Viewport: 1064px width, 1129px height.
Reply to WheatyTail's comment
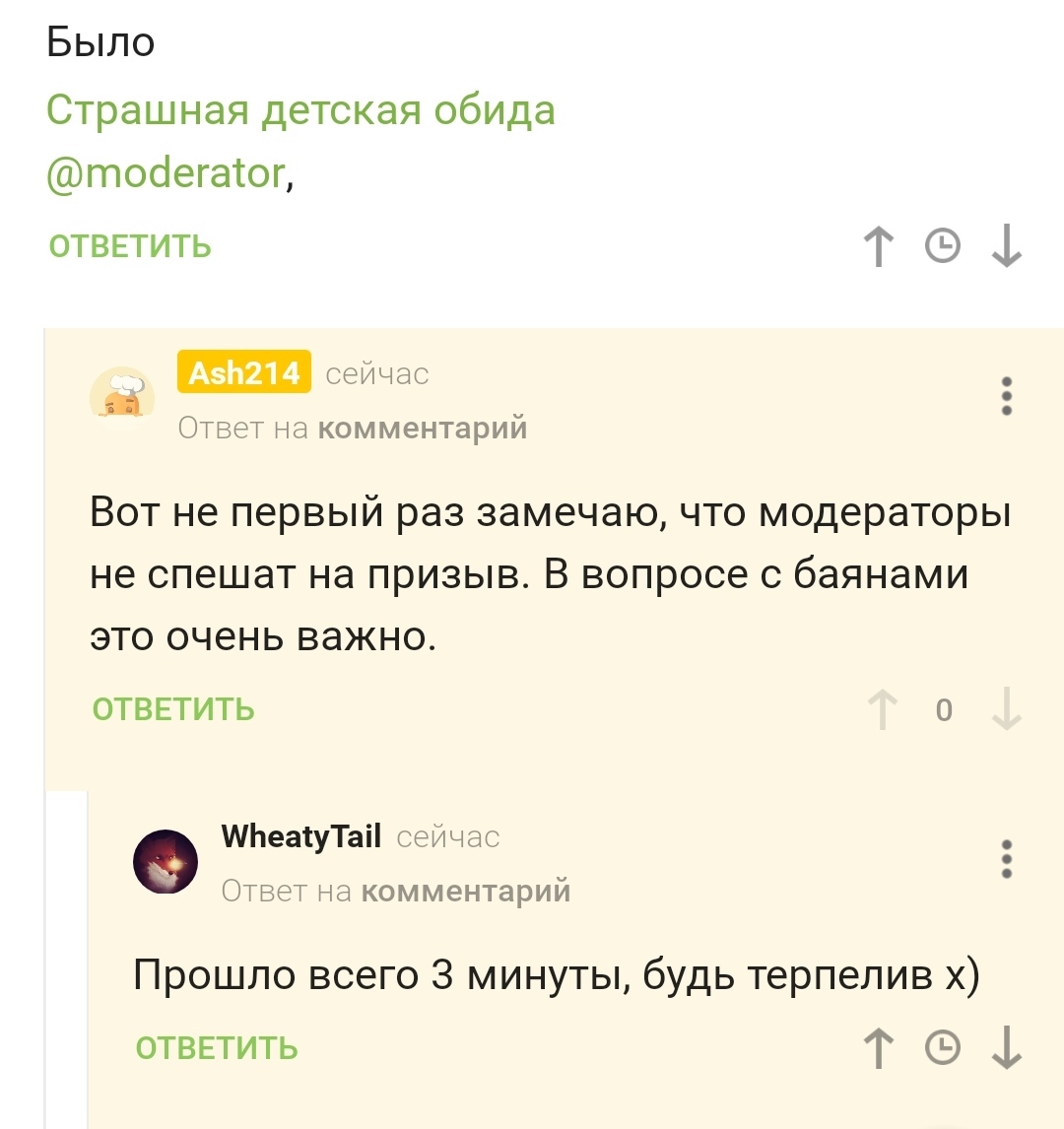tap(217, 1048)
